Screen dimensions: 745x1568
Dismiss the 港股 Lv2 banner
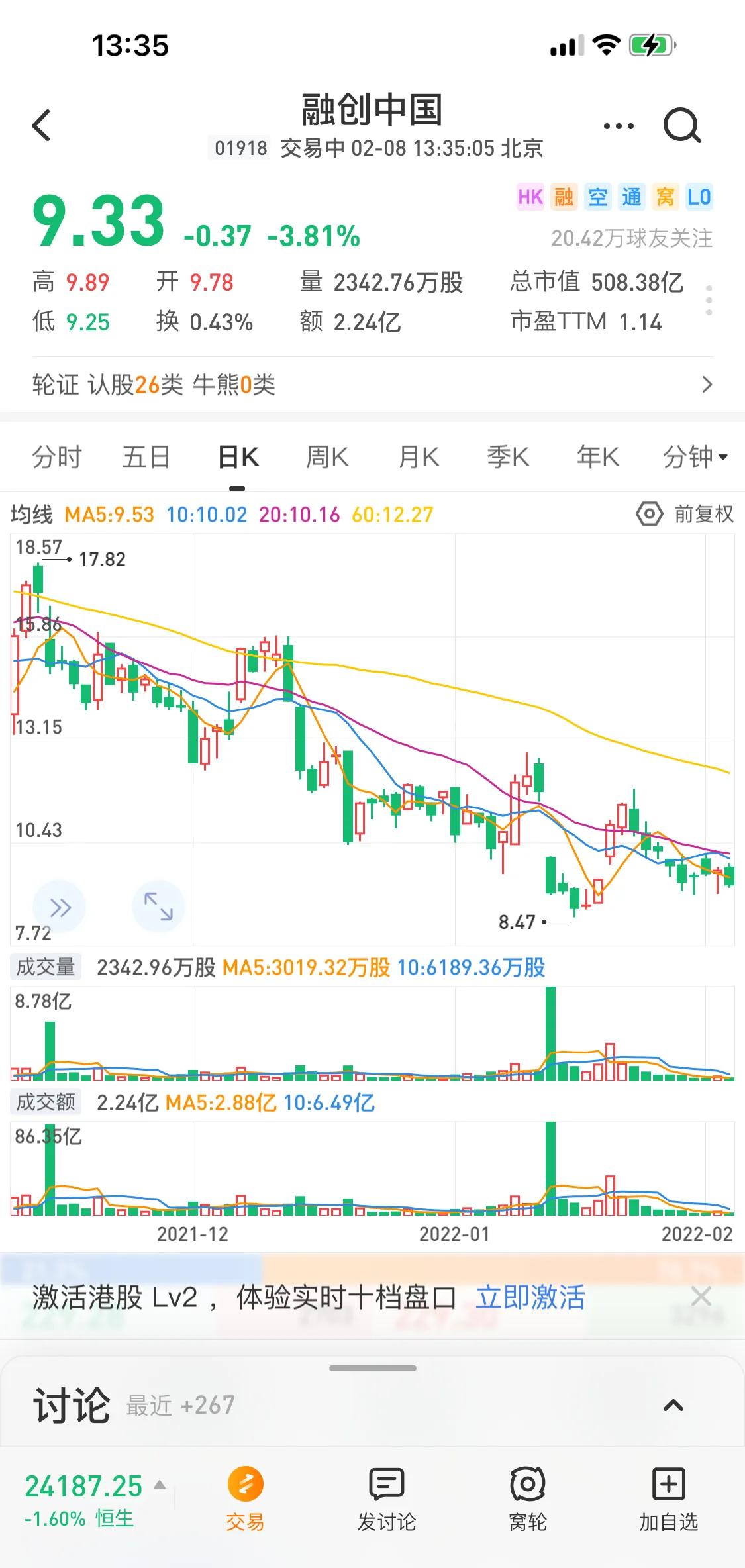(x=701, y=1297)
